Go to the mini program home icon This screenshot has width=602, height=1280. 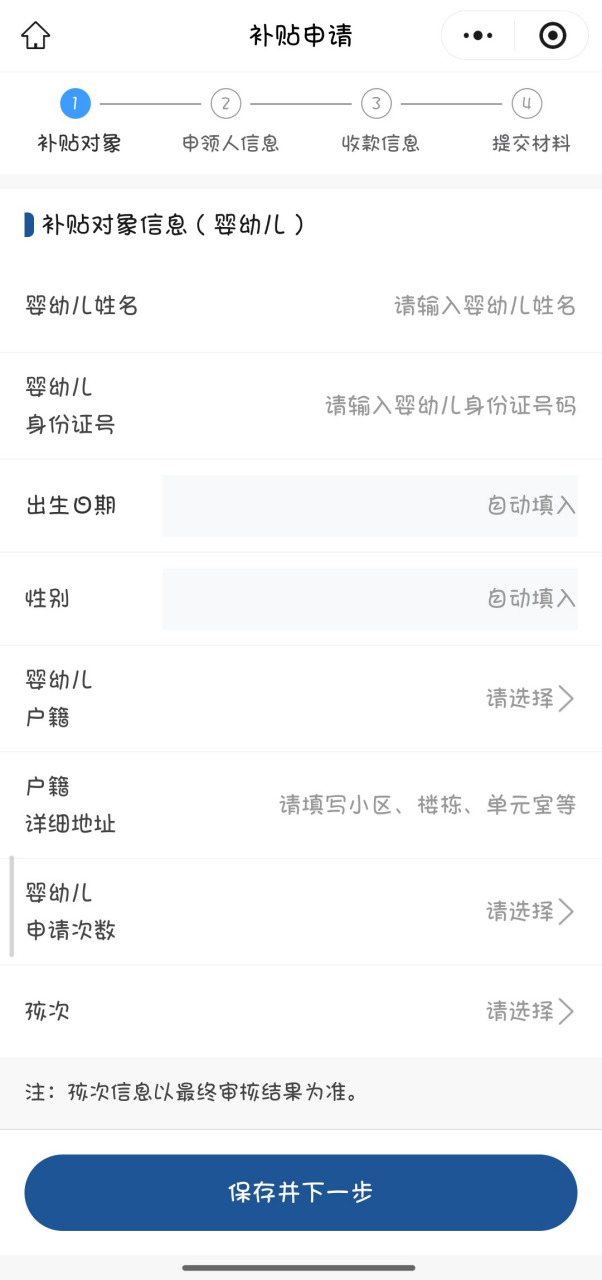tap(35, 36)
